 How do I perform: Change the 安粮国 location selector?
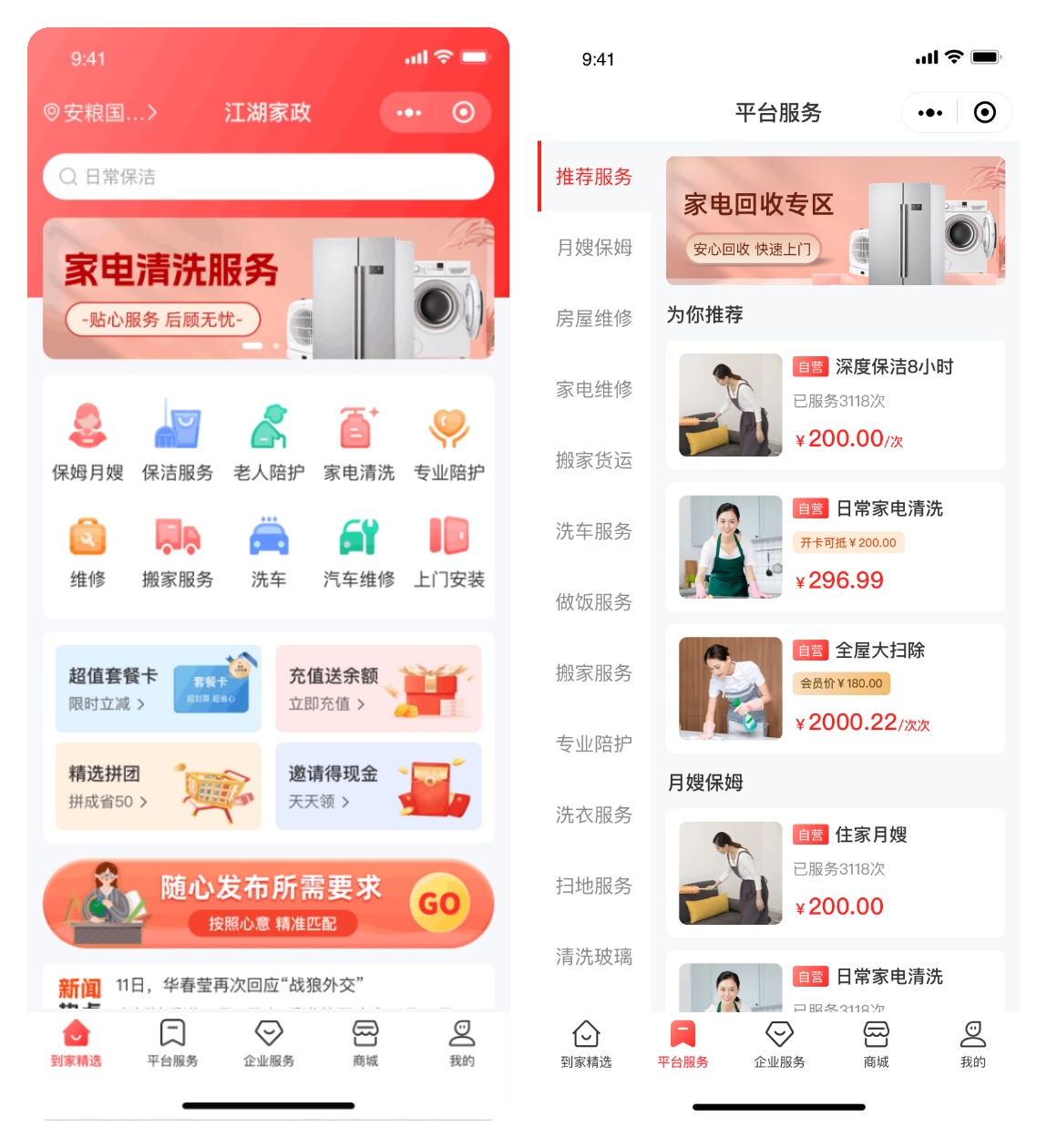[x=100, y=113]
